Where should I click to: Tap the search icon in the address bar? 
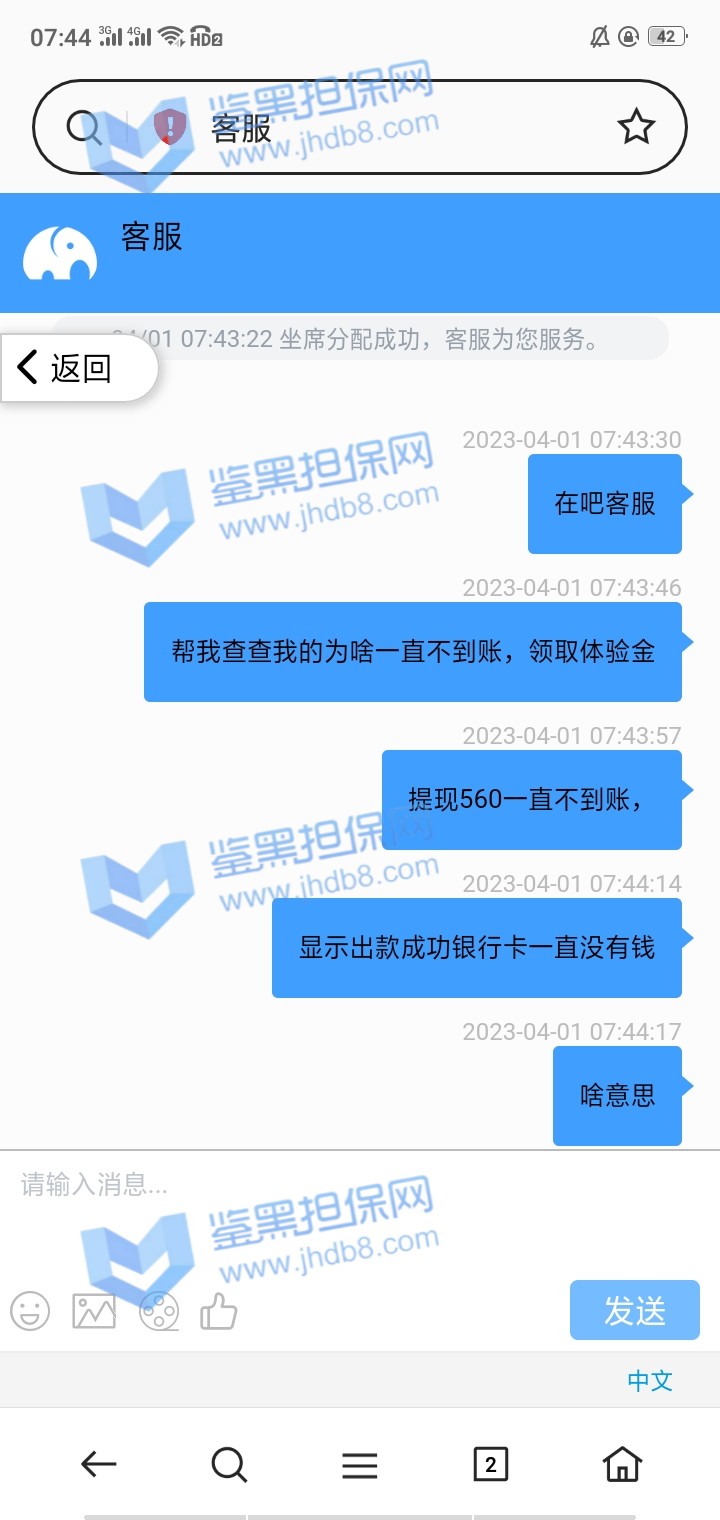coord(84,127)
